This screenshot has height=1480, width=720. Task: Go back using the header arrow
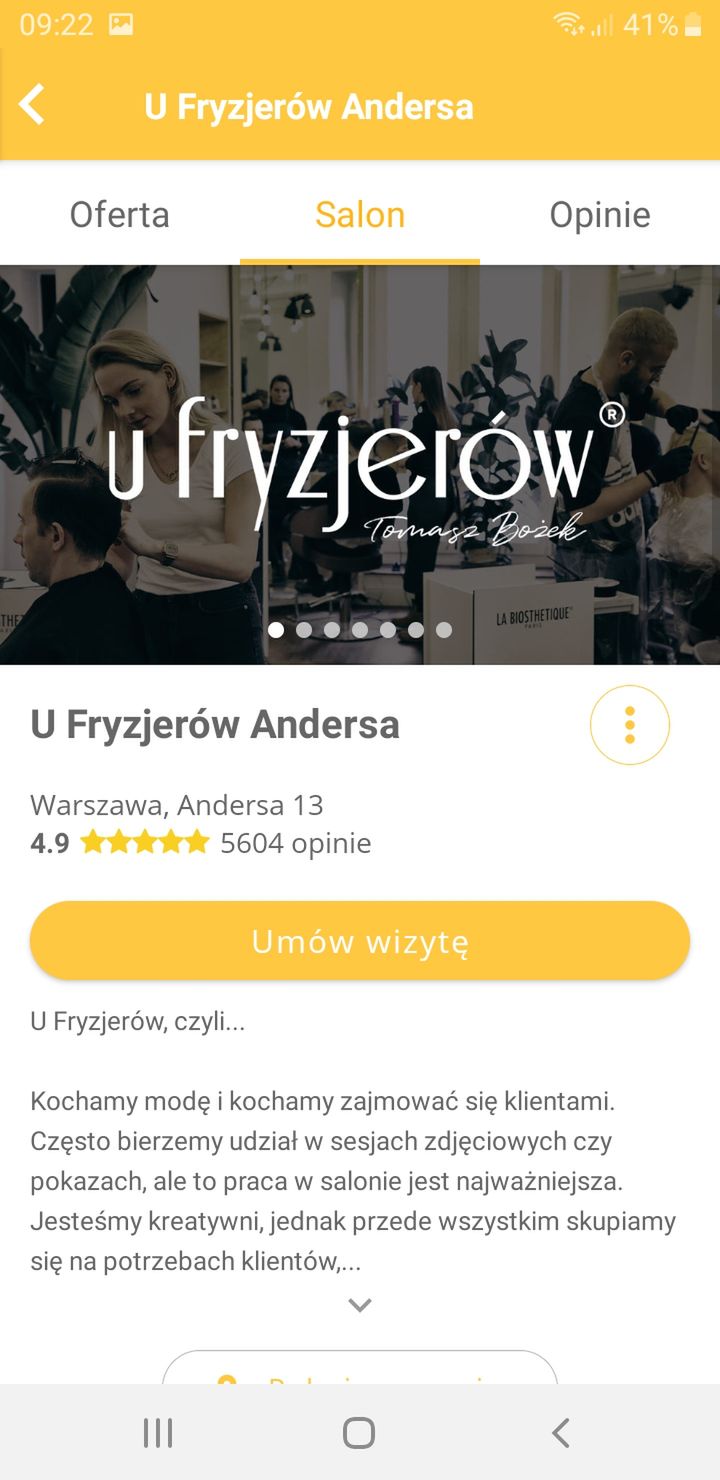pyautogui.click(x=32, y=105)
